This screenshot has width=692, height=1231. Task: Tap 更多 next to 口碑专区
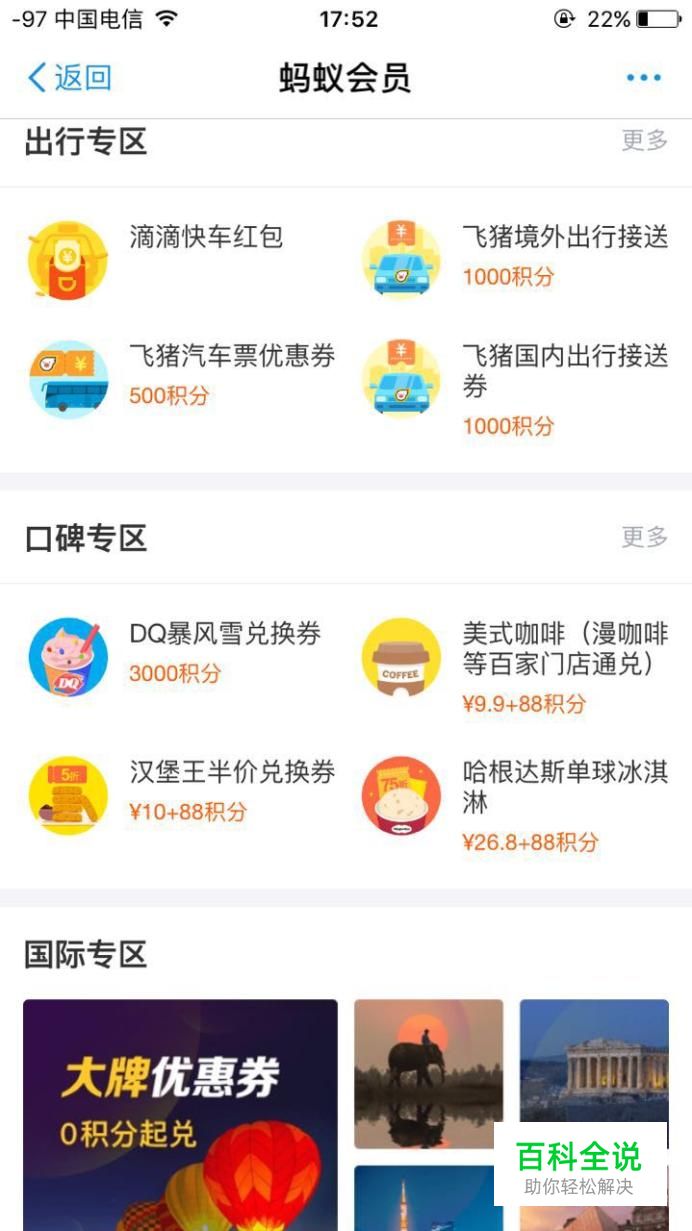644,537
